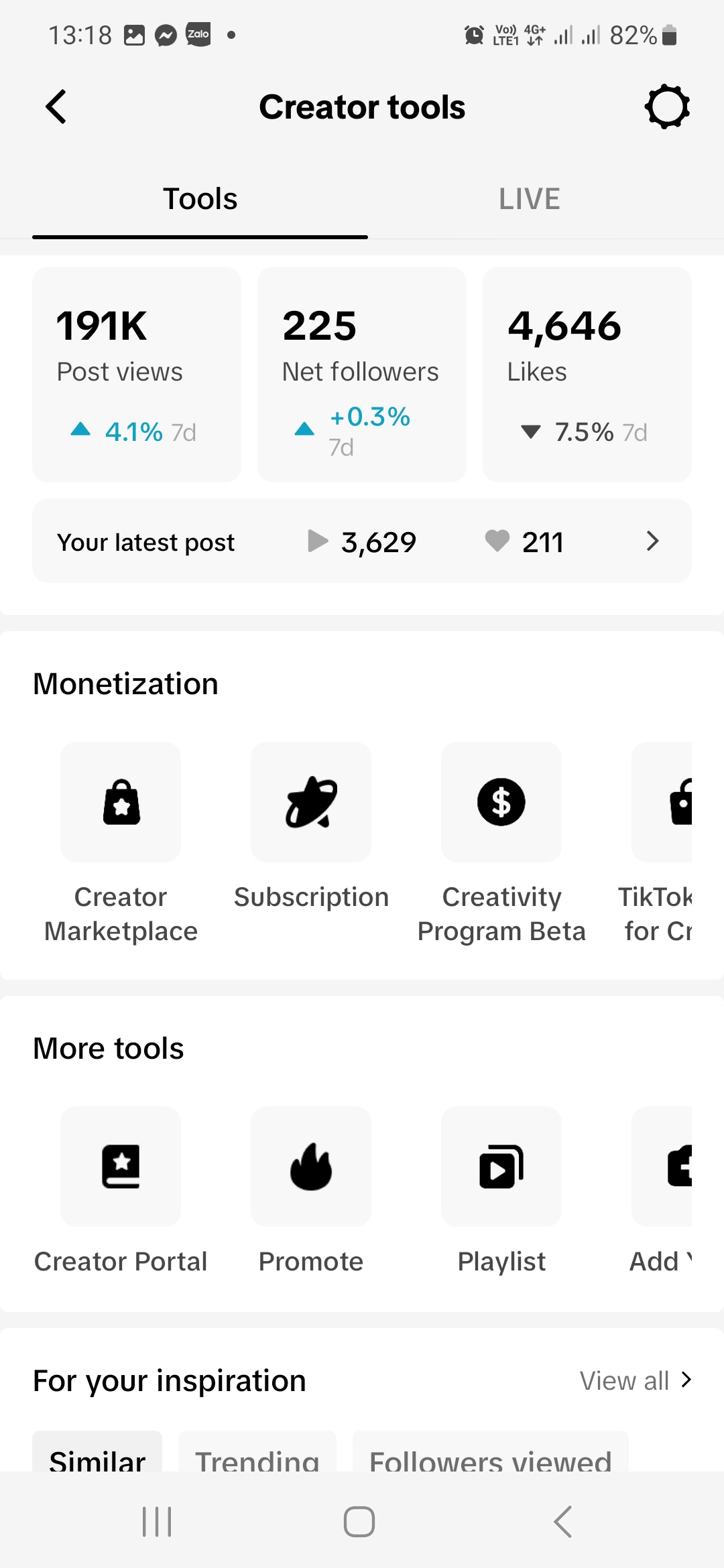
Task: Open Creator Portal
Action: pos(121,1191)
